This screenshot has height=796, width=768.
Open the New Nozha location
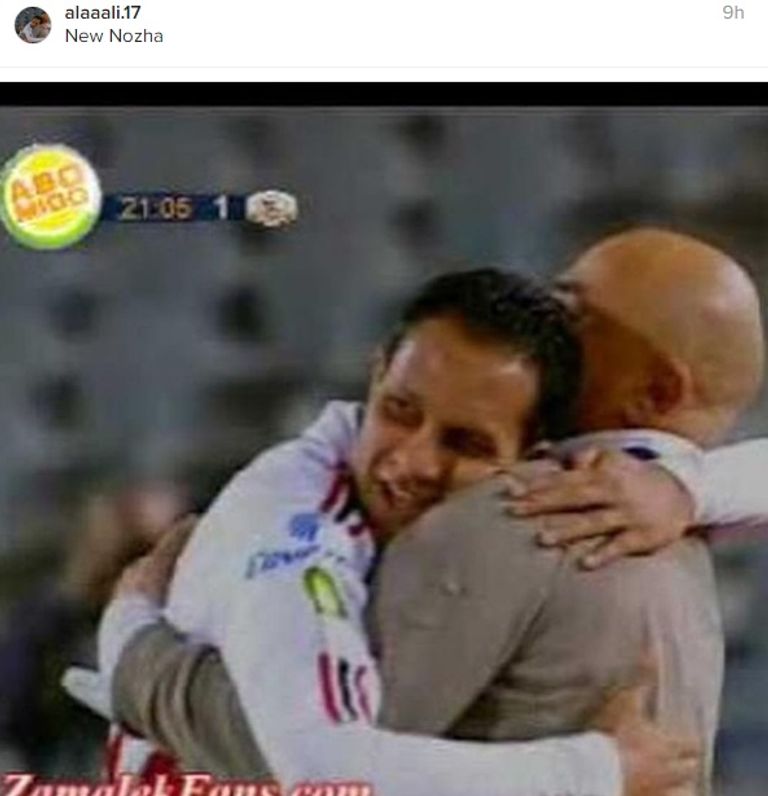click(x=113, y=36)
